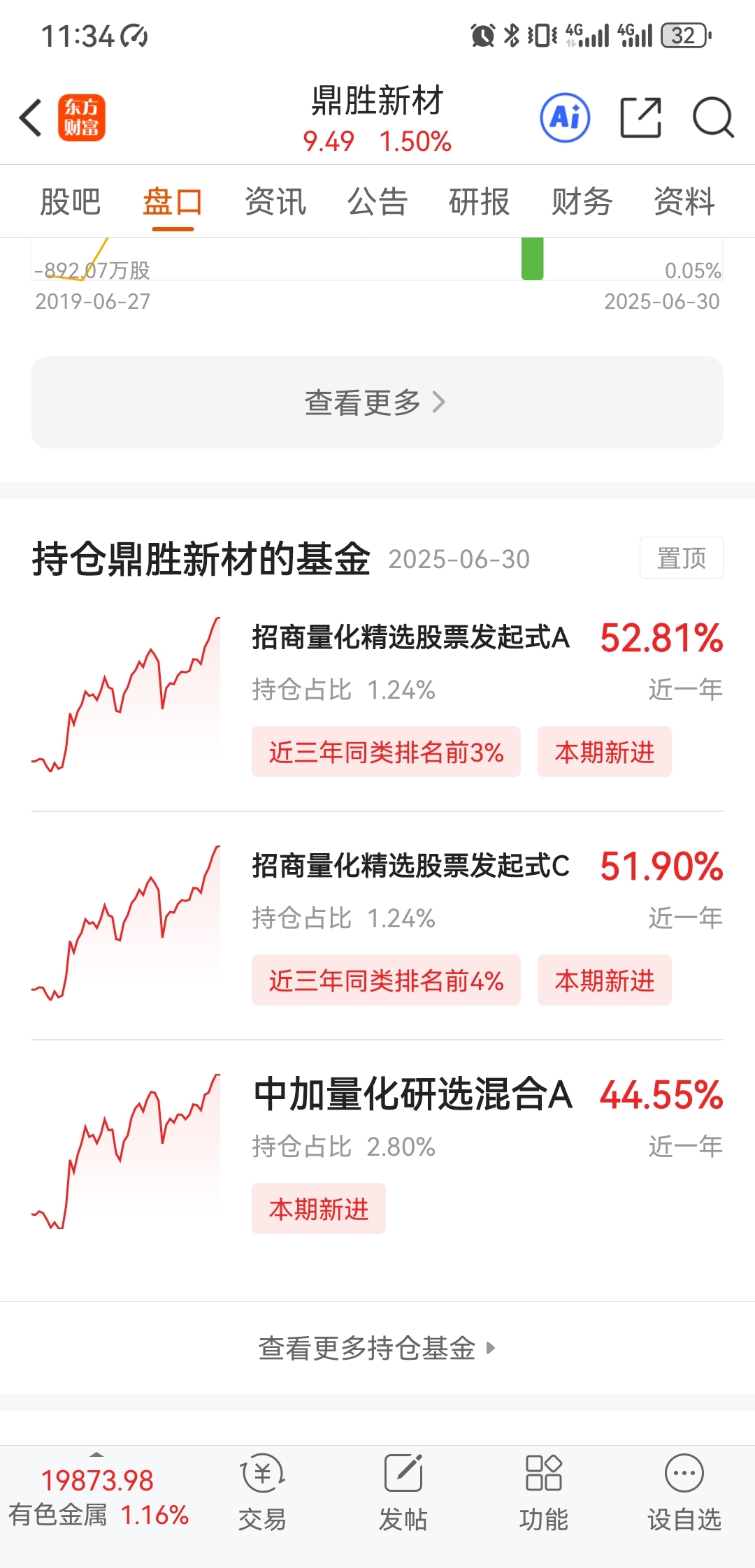Switch to the 公告 tab
Screen dimensions: 755x1568
(x=377, y=202)
